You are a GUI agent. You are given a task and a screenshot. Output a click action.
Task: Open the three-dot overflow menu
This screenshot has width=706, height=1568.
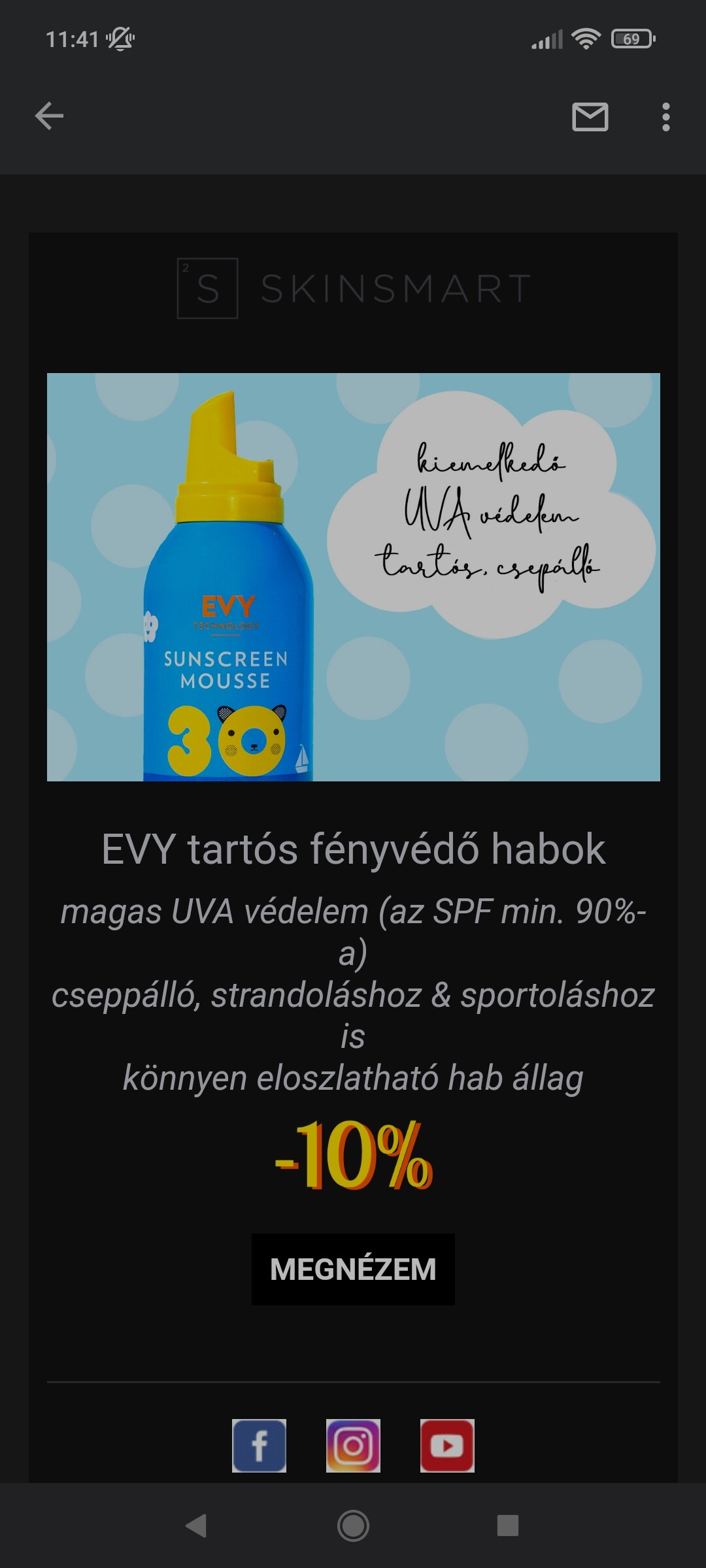pos(665,117)
